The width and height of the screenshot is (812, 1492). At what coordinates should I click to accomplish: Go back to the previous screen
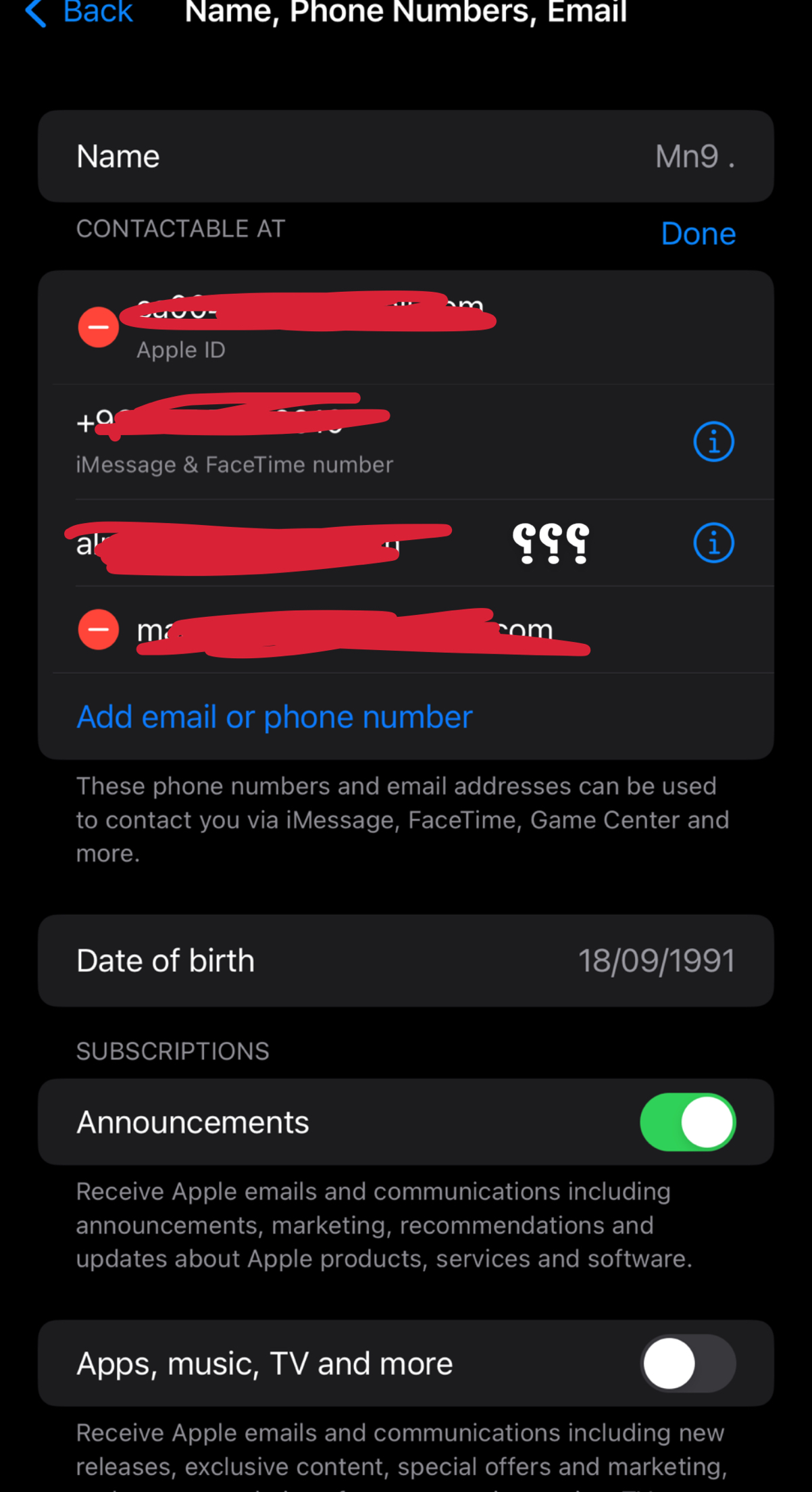(x=78, y=12)
